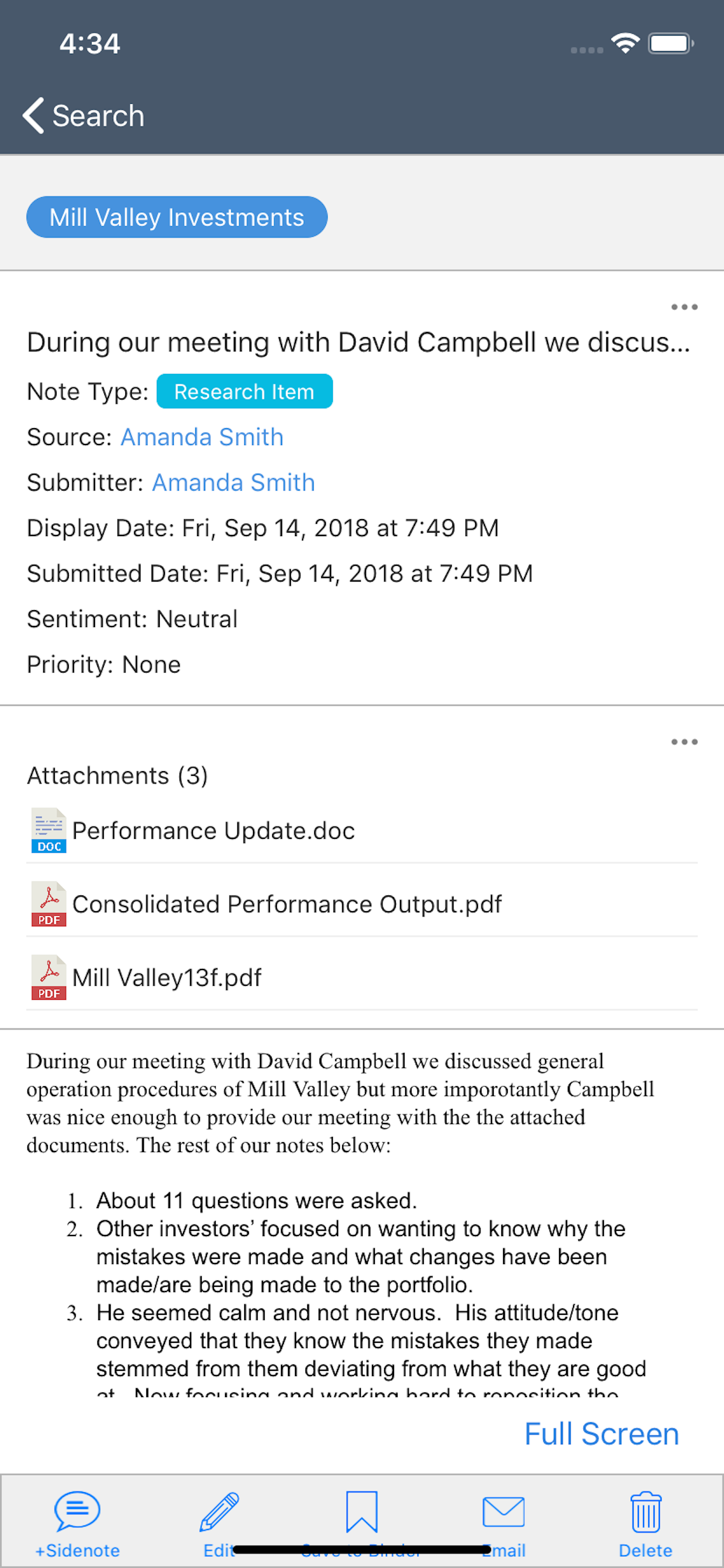This screenshot has height=1568, width=724.
Task: Open Amanda Smith submitter link
Action: (x=234, y=482)
